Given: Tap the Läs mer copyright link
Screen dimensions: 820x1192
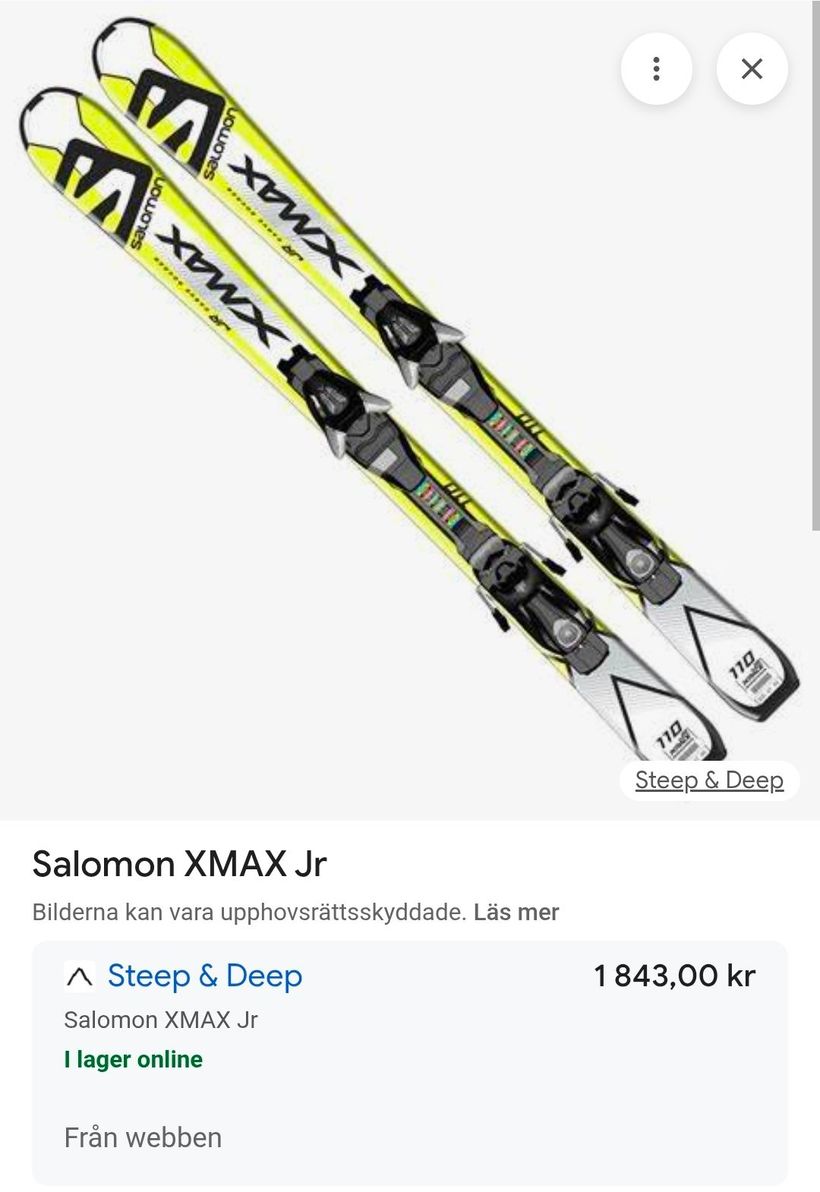Looking at the screenshot, I should click(516, 912).
